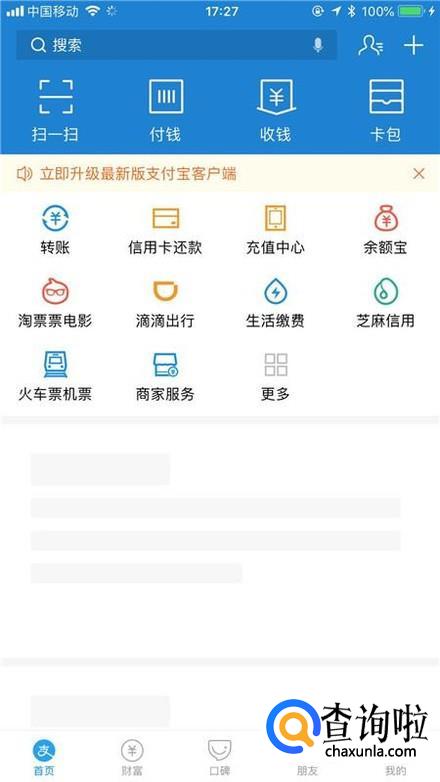Open 转账 transfer

(55, 230)
